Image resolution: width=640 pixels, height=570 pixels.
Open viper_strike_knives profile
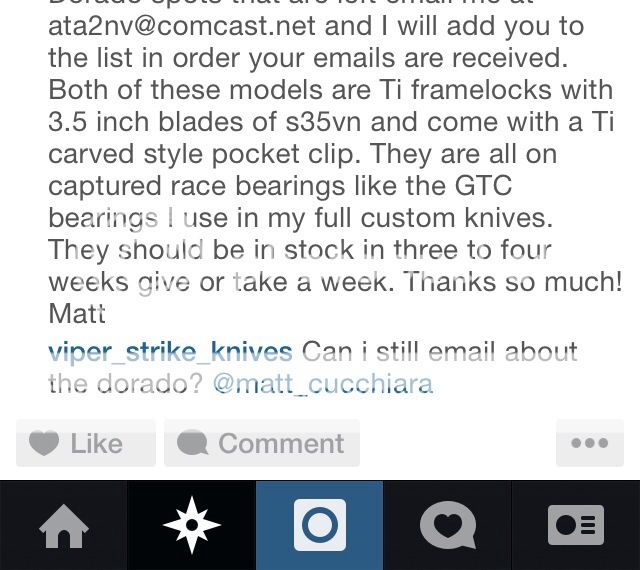170,352
